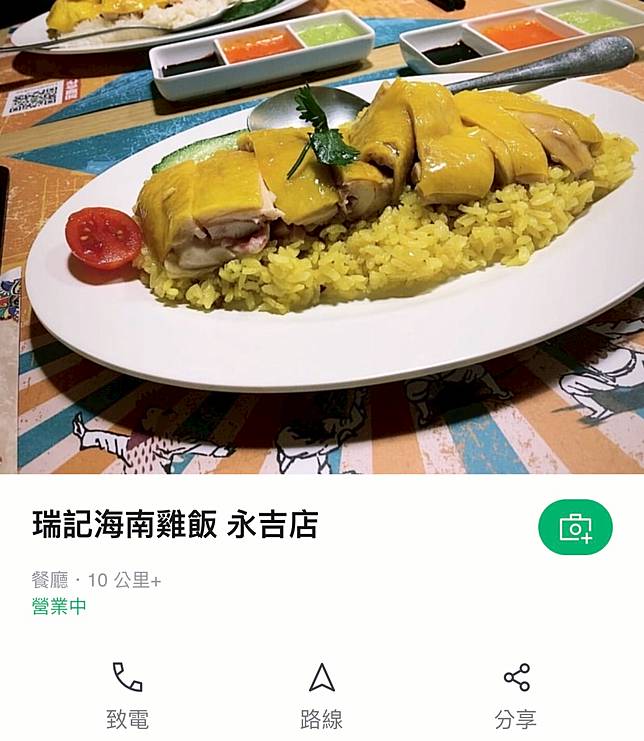
Task: Get directions with 路線
Action: pyautogui.click(x=321, y=695)
